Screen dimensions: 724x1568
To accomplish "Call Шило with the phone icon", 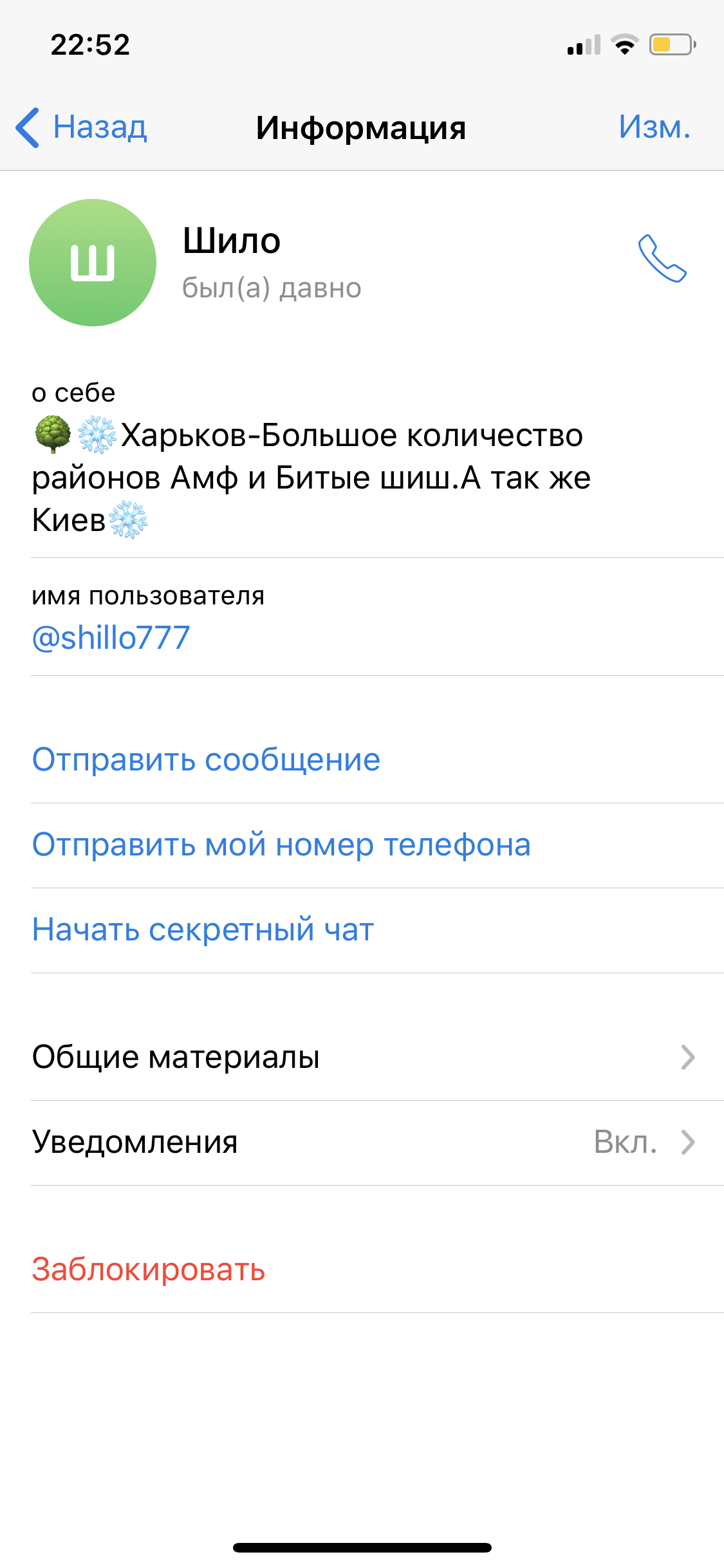I will coord(662,259).
